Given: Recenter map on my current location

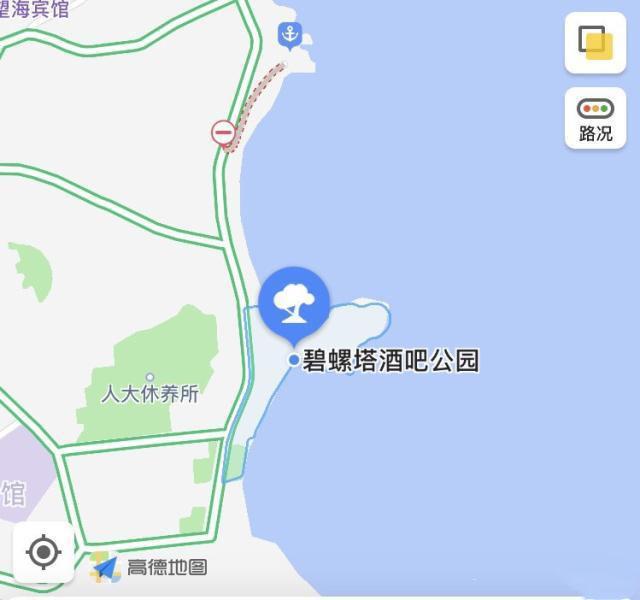Looking at the screenshot, I should [43, 552].
